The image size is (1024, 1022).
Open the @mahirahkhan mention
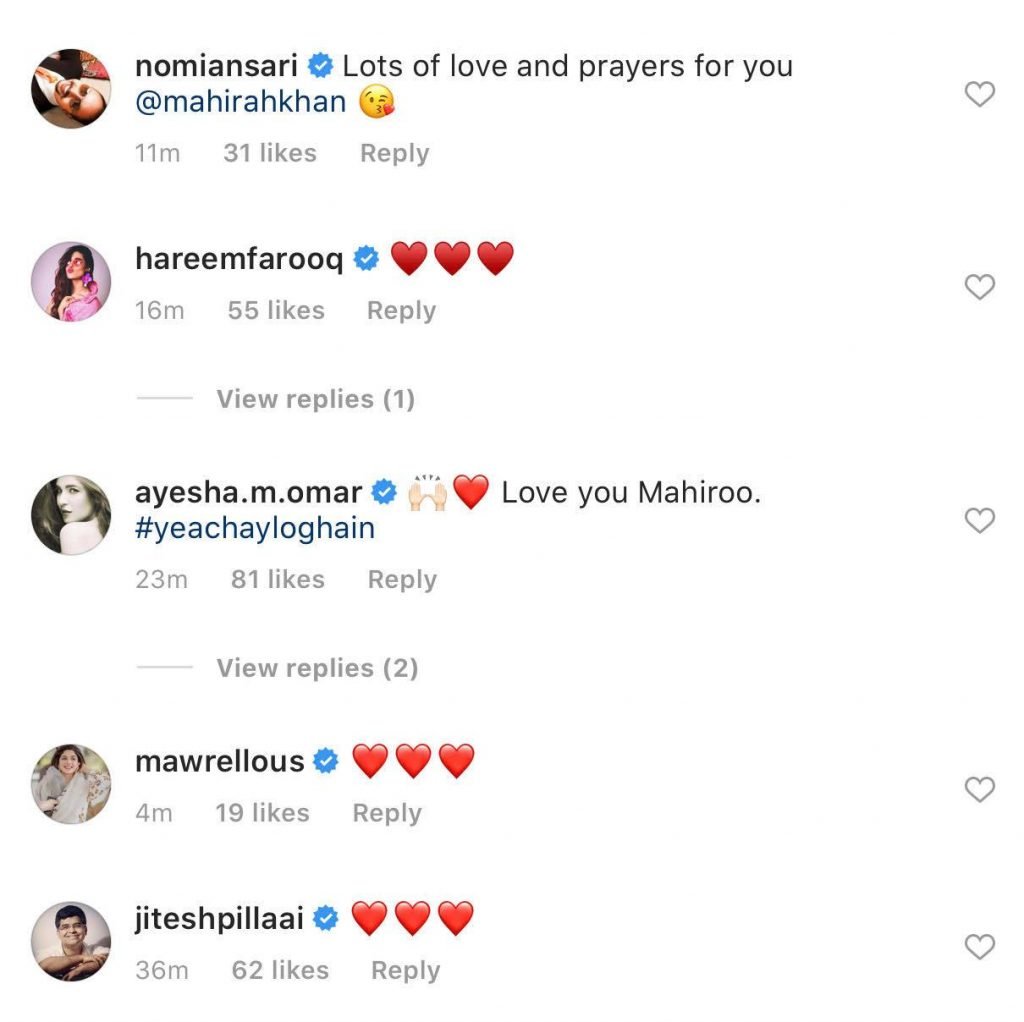pos(240,104)
